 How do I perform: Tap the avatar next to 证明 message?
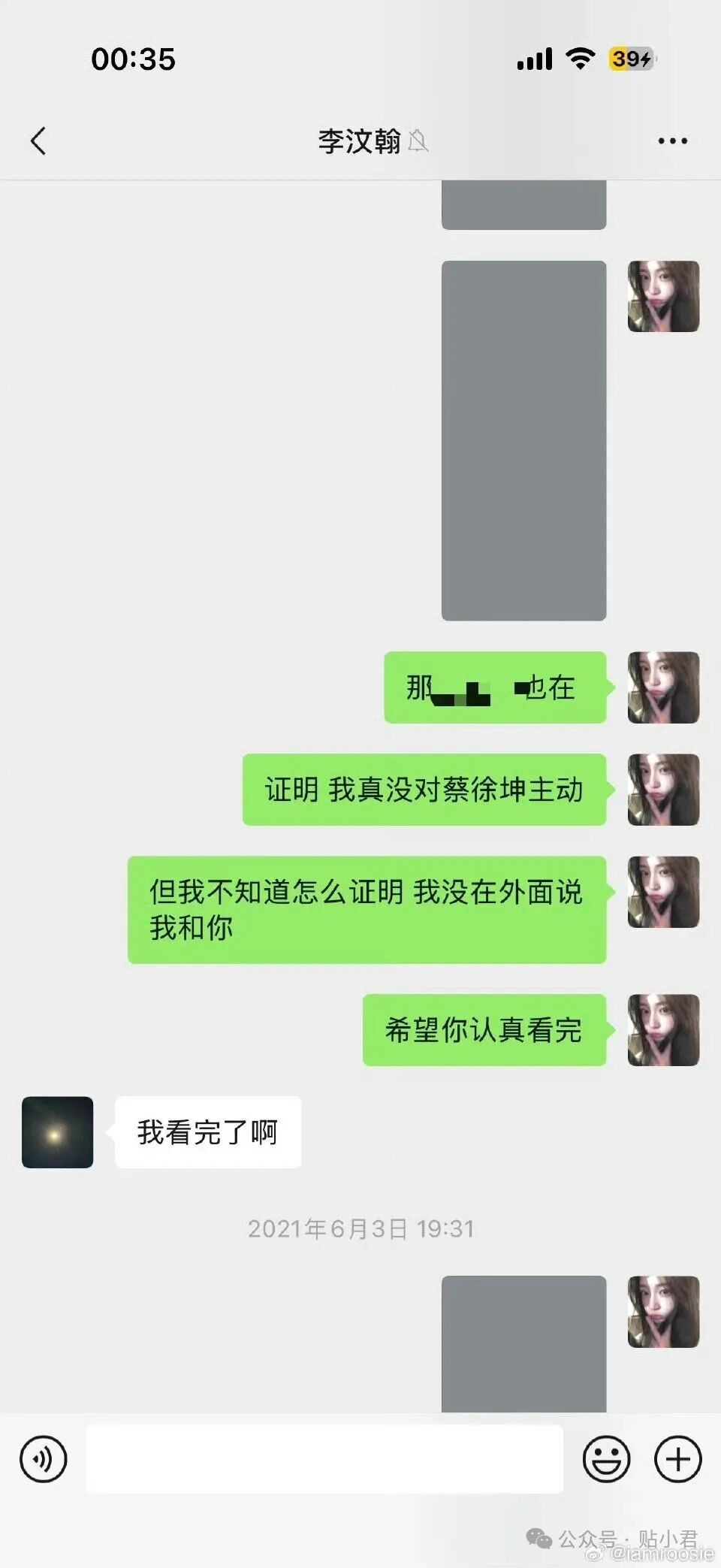[662, 790]
